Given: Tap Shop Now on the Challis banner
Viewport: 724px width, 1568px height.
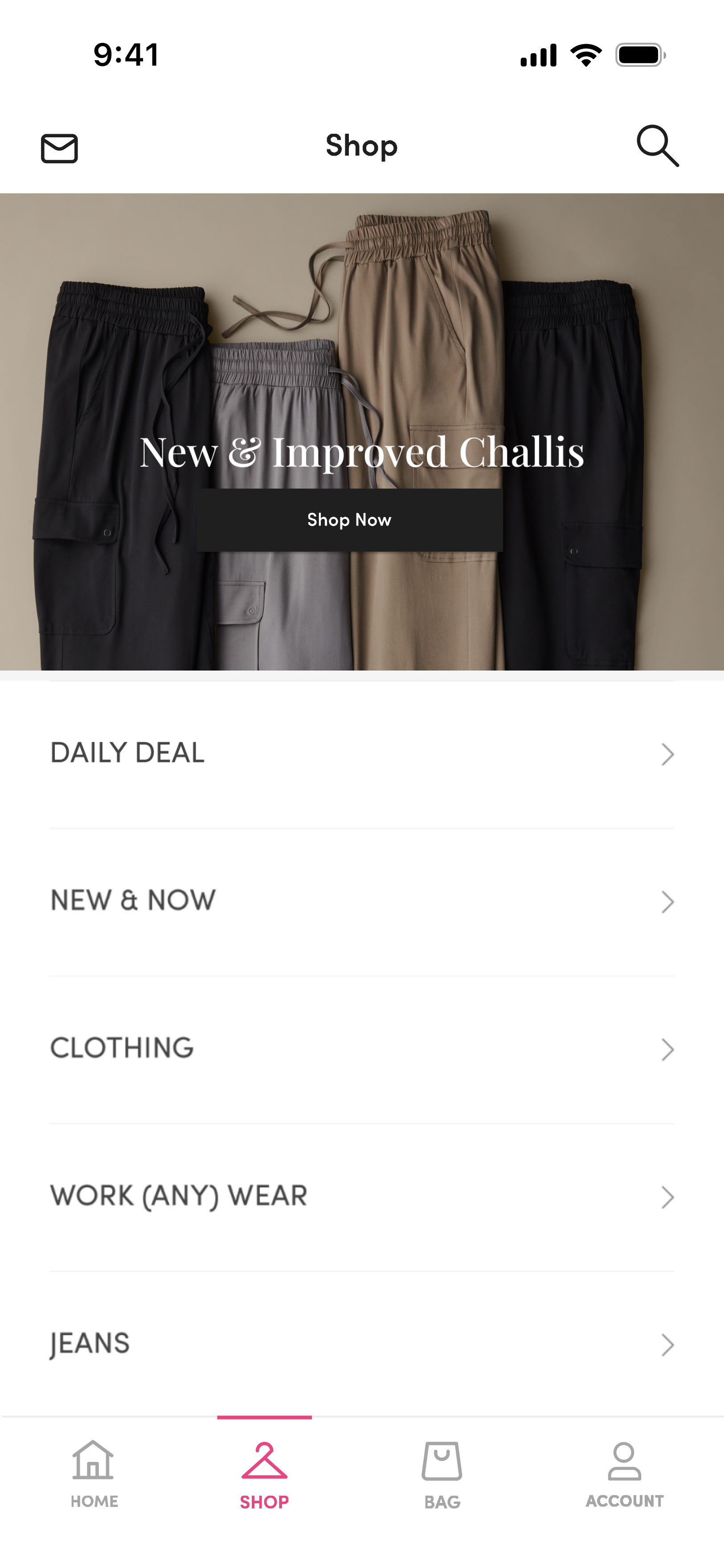Looking at the screenshot, I should [349, 520].
